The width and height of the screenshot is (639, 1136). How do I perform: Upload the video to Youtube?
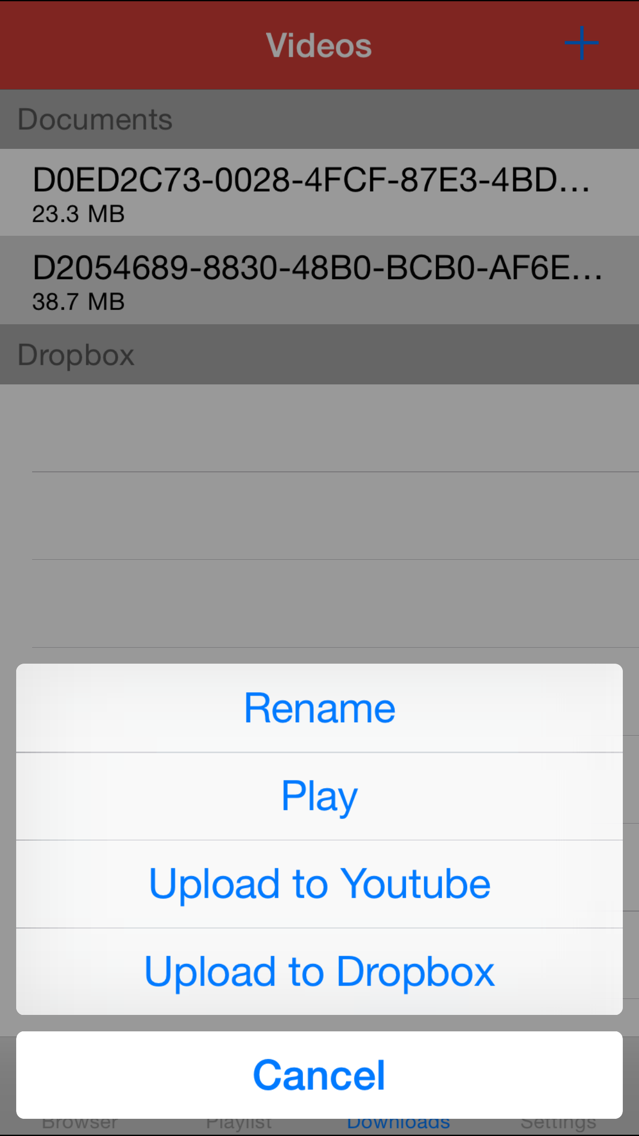[x=319, y=884]
